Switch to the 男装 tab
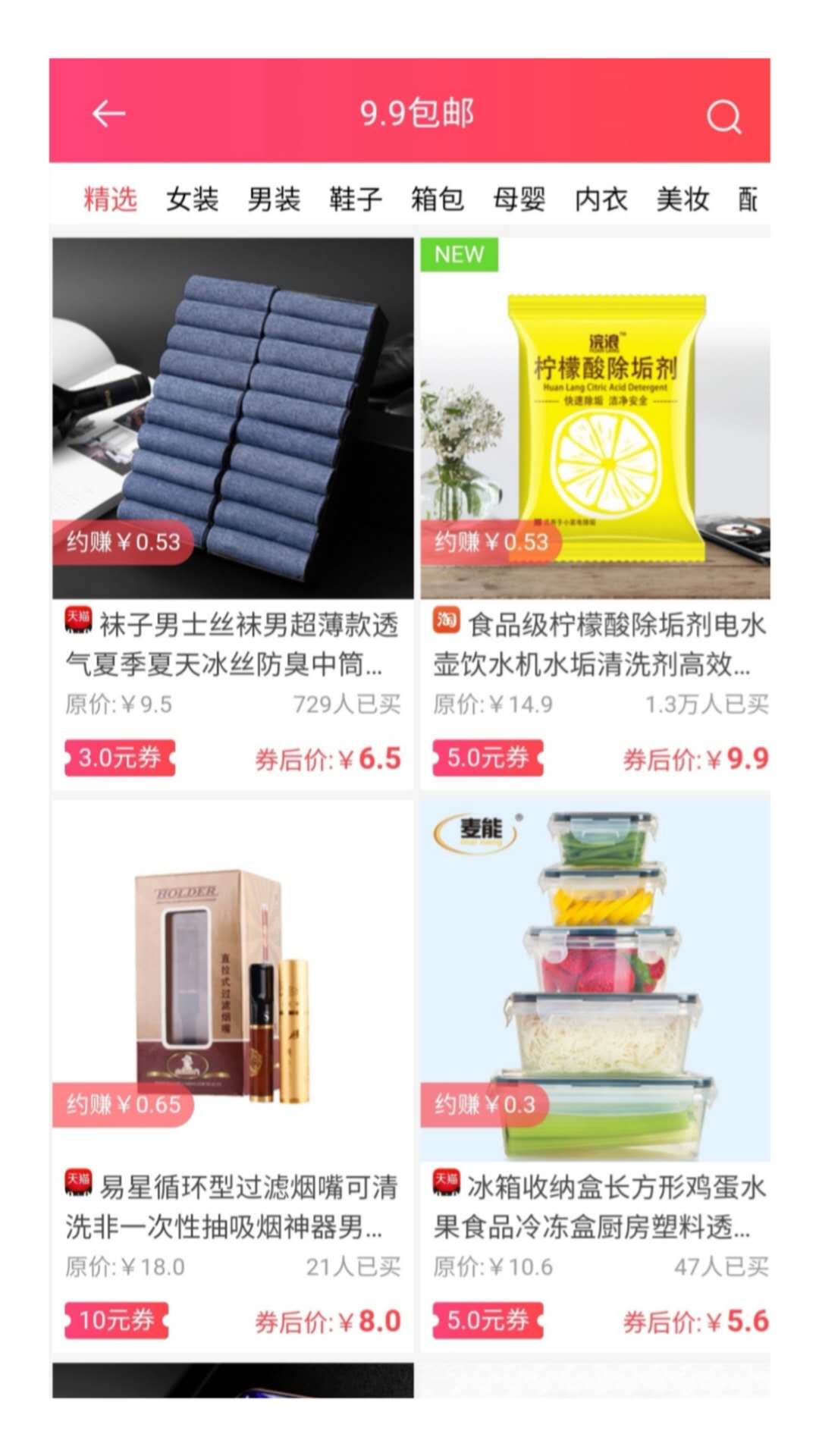Image resolution: width=819 pixels, height=1456 pixels. [274, 199]
